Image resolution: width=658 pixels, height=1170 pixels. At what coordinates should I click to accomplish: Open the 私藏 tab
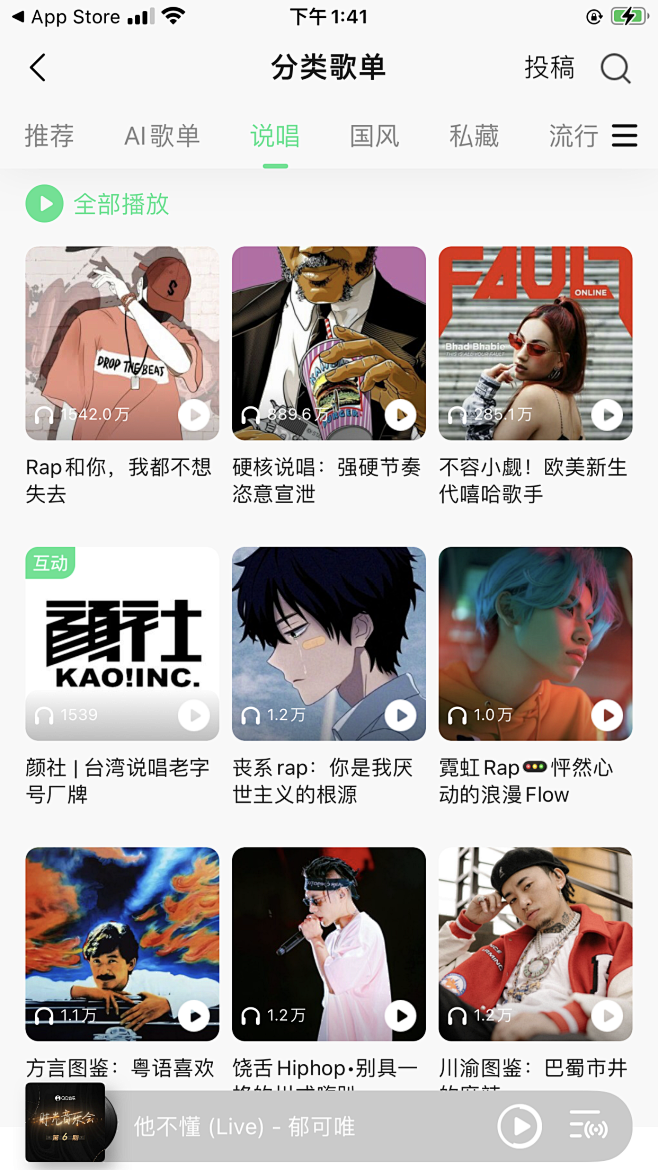click(x=474, y=136)
